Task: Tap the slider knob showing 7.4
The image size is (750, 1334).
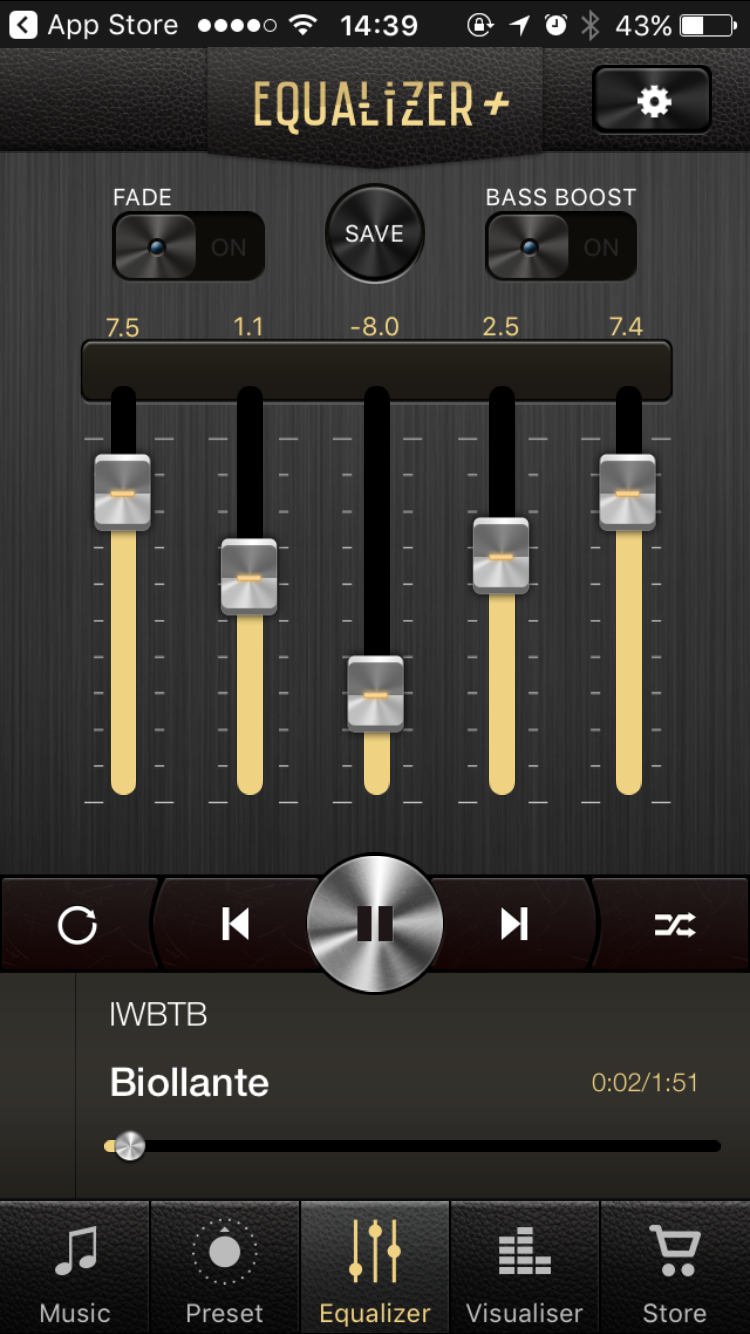Action: click(x=627, y=492)
